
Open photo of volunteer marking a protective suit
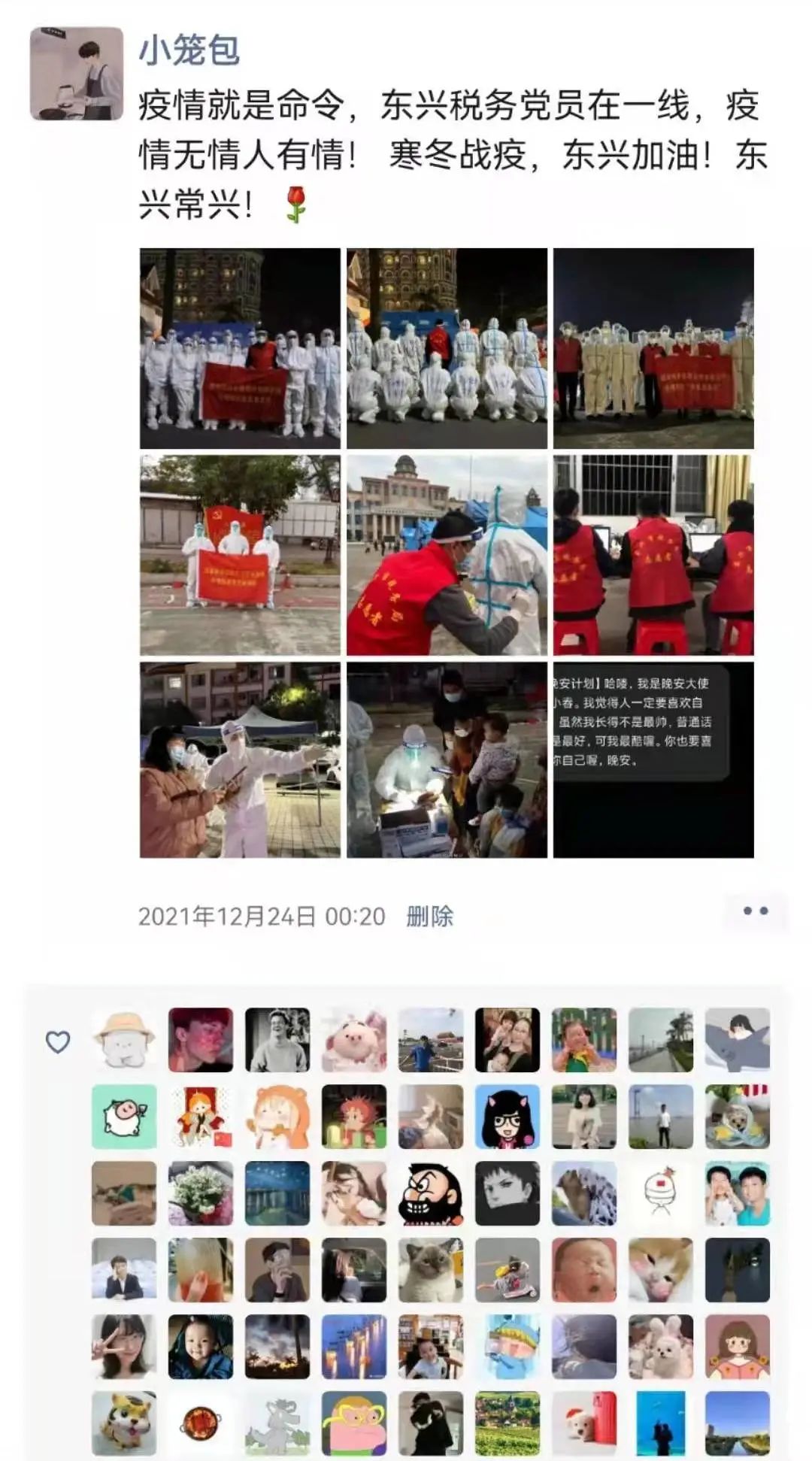coord(447,555)
